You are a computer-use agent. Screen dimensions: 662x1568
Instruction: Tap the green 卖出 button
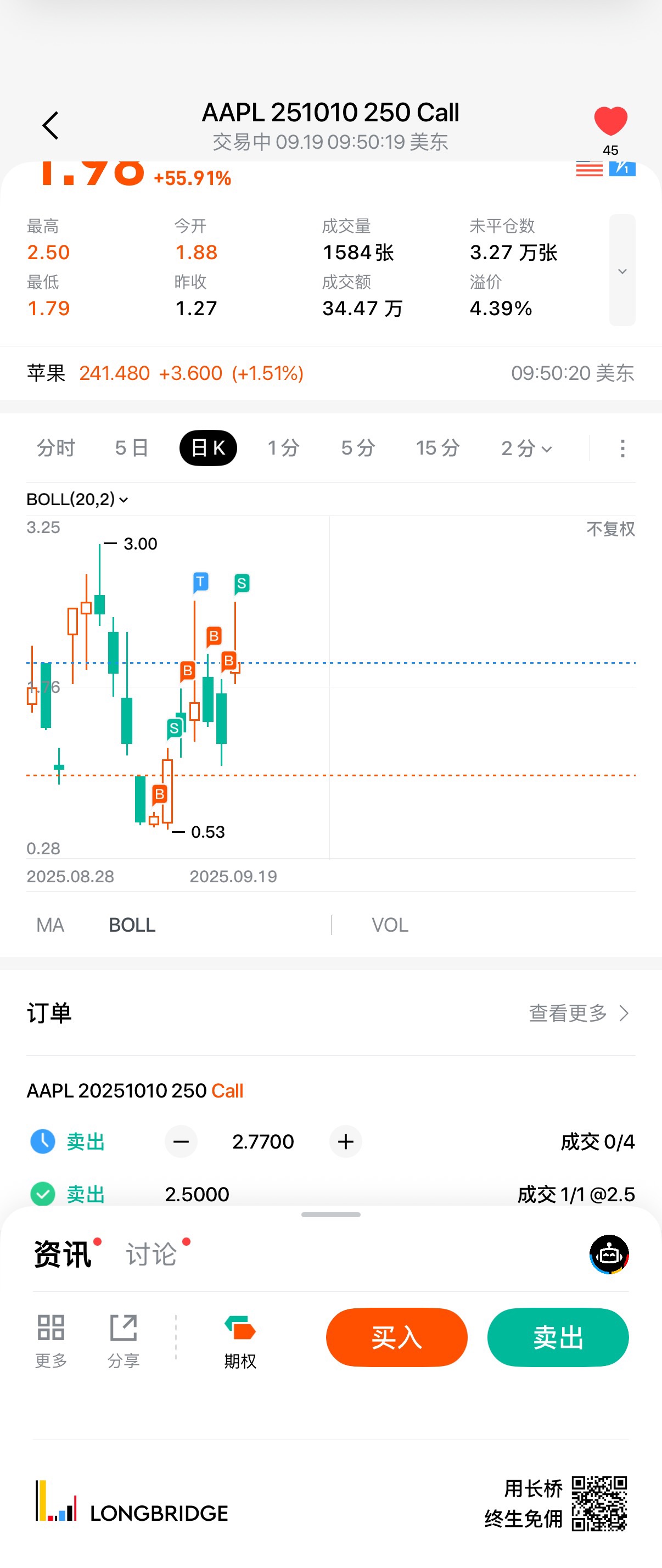[558, 1337]
